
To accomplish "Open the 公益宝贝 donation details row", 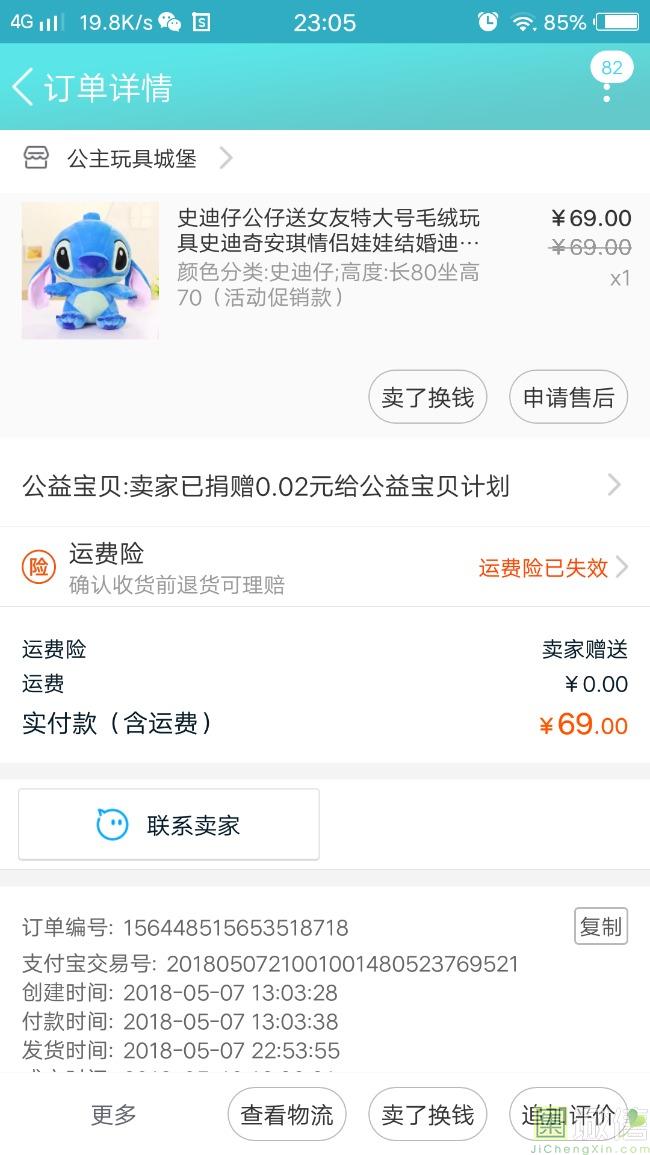I will point(324,486).
